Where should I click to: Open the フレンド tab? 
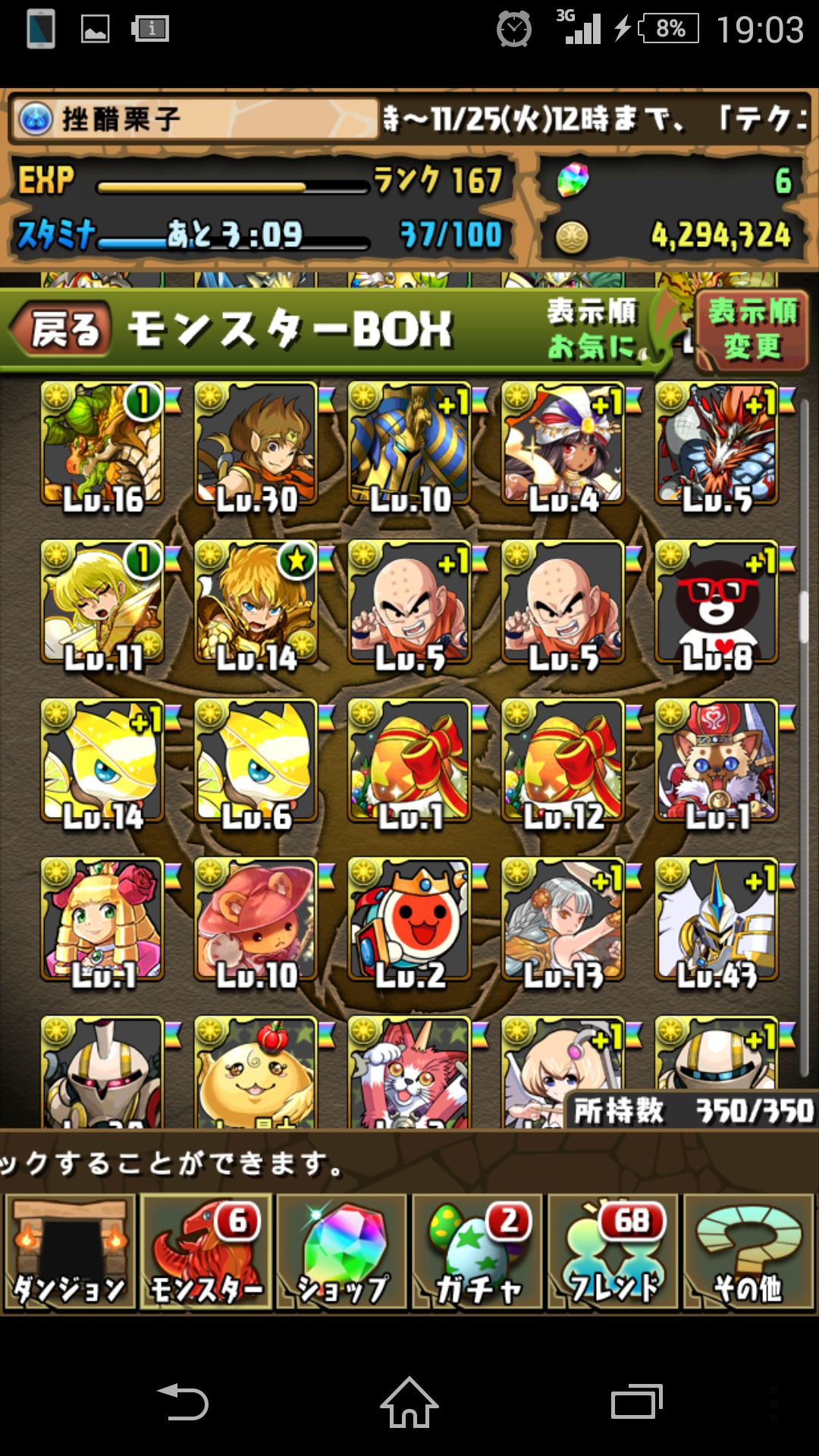(x=613, y=1253)
